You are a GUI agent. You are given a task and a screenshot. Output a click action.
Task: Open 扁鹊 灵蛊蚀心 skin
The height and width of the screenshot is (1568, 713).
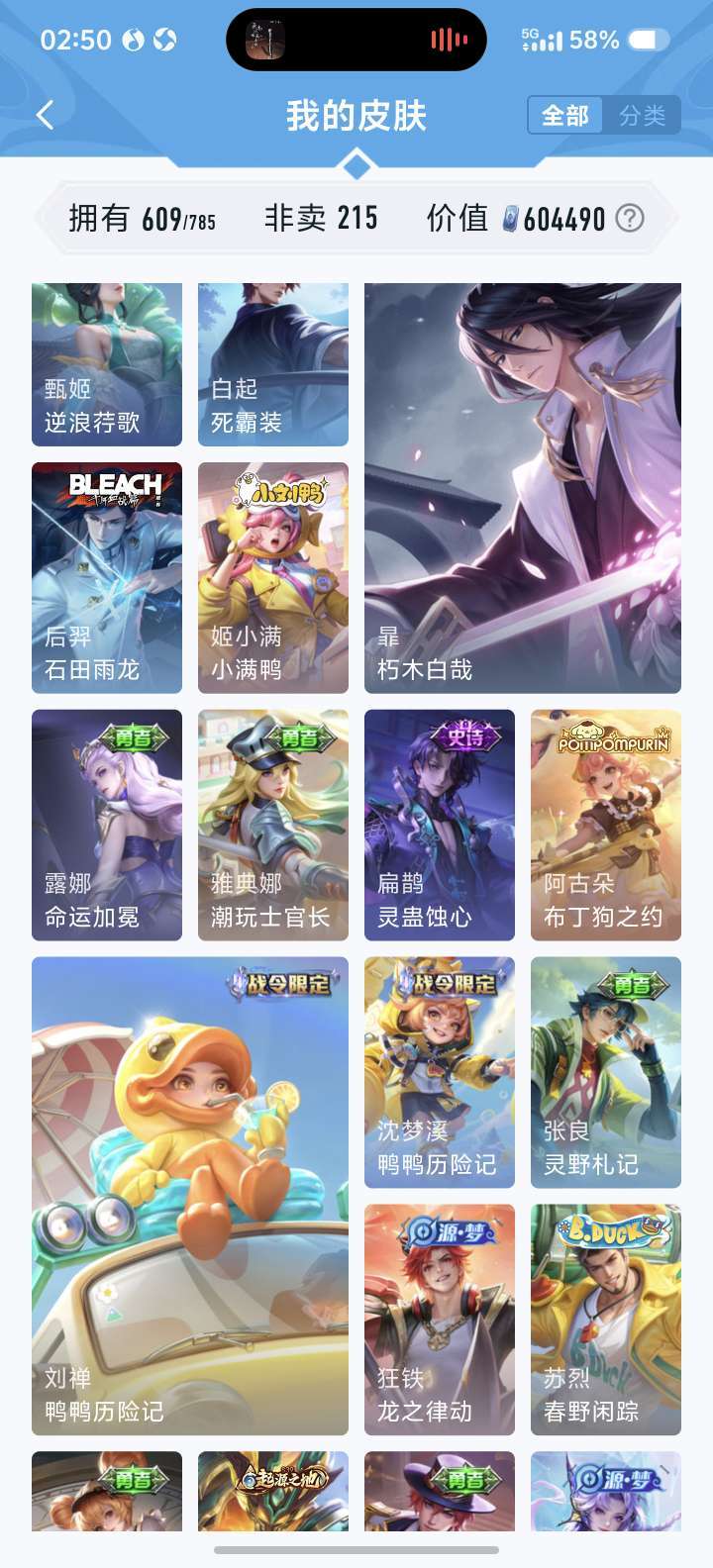click(440, 825)
